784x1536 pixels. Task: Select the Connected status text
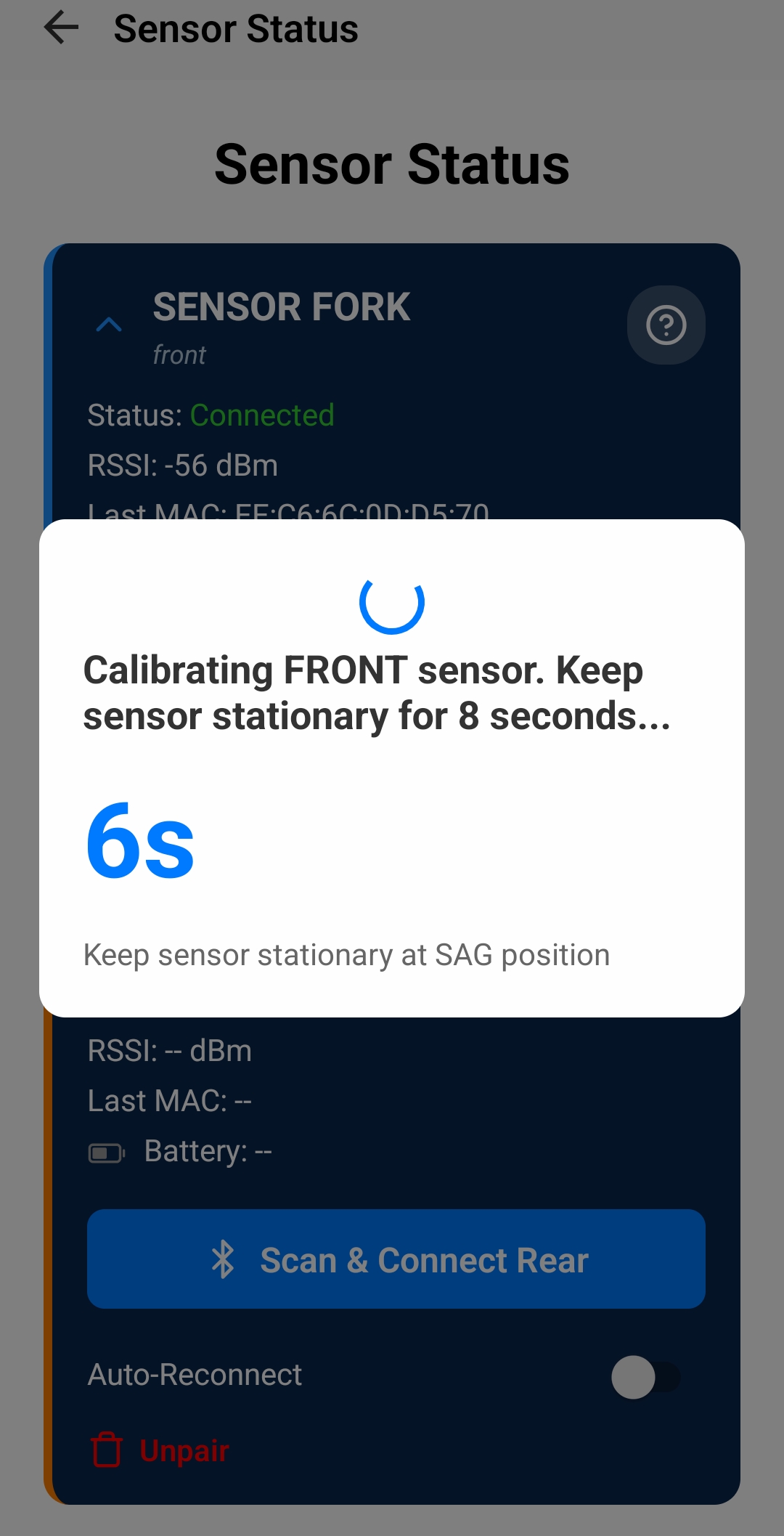point(261,416)
